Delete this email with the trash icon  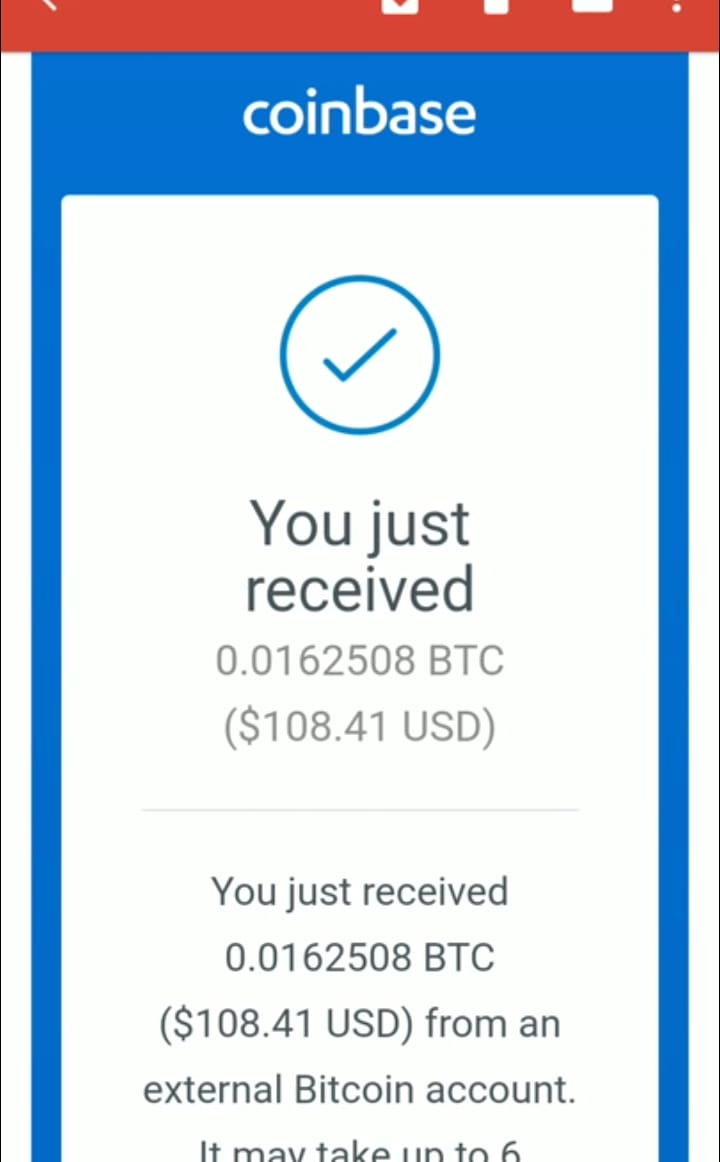click(x=496, y=6)
